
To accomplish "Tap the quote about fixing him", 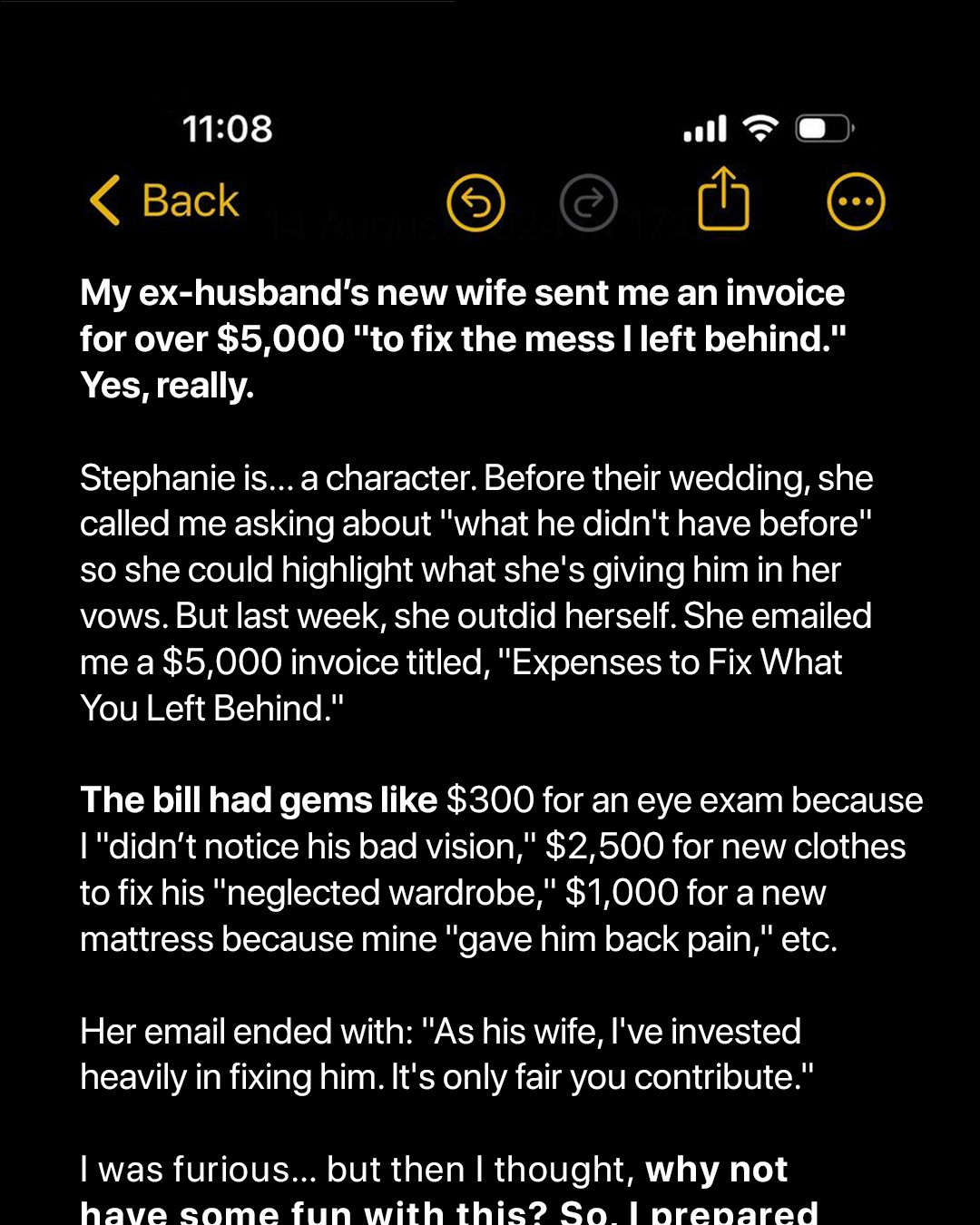I will (445, 1053).
